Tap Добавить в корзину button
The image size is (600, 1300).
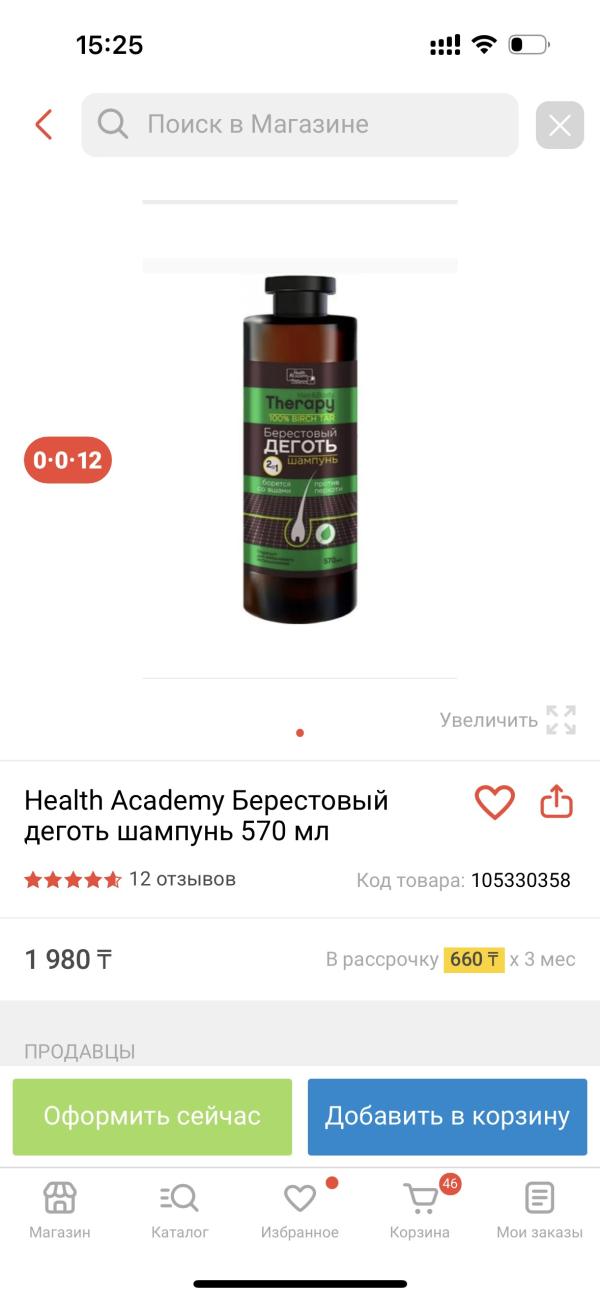point(447,1117)
